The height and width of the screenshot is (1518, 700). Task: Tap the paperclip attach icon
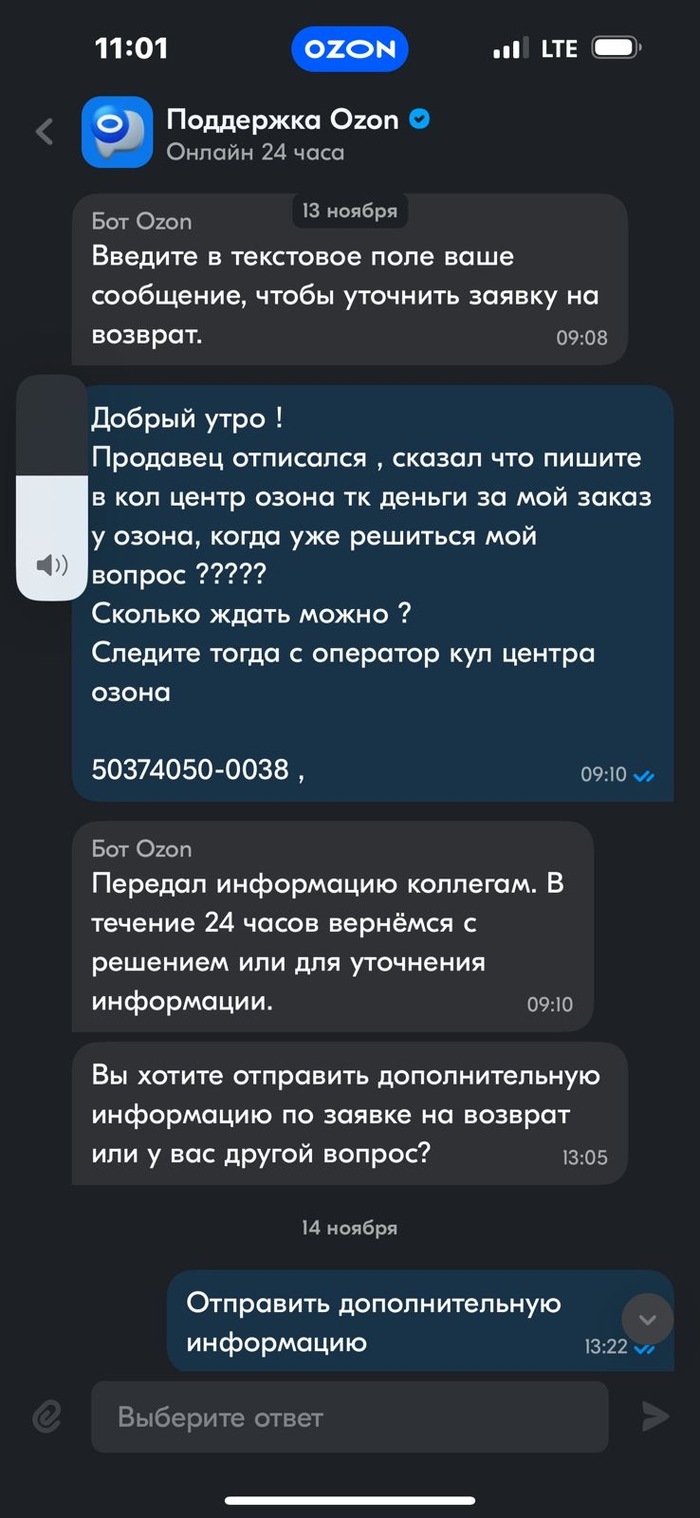[x=45, y=1416]
